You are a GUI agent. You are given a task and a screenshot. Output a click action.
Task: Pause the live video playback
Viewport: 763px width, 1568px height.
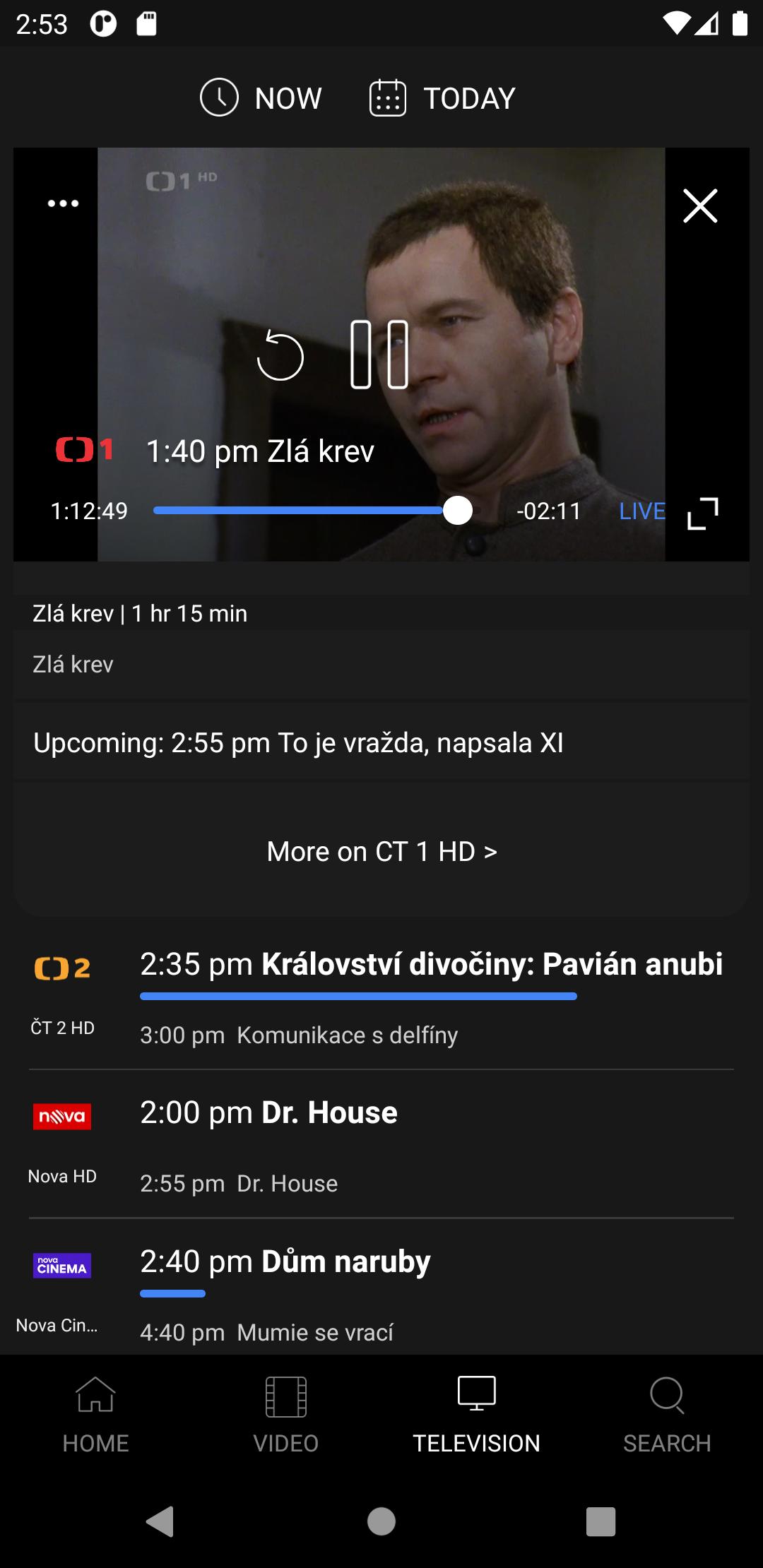379,355
